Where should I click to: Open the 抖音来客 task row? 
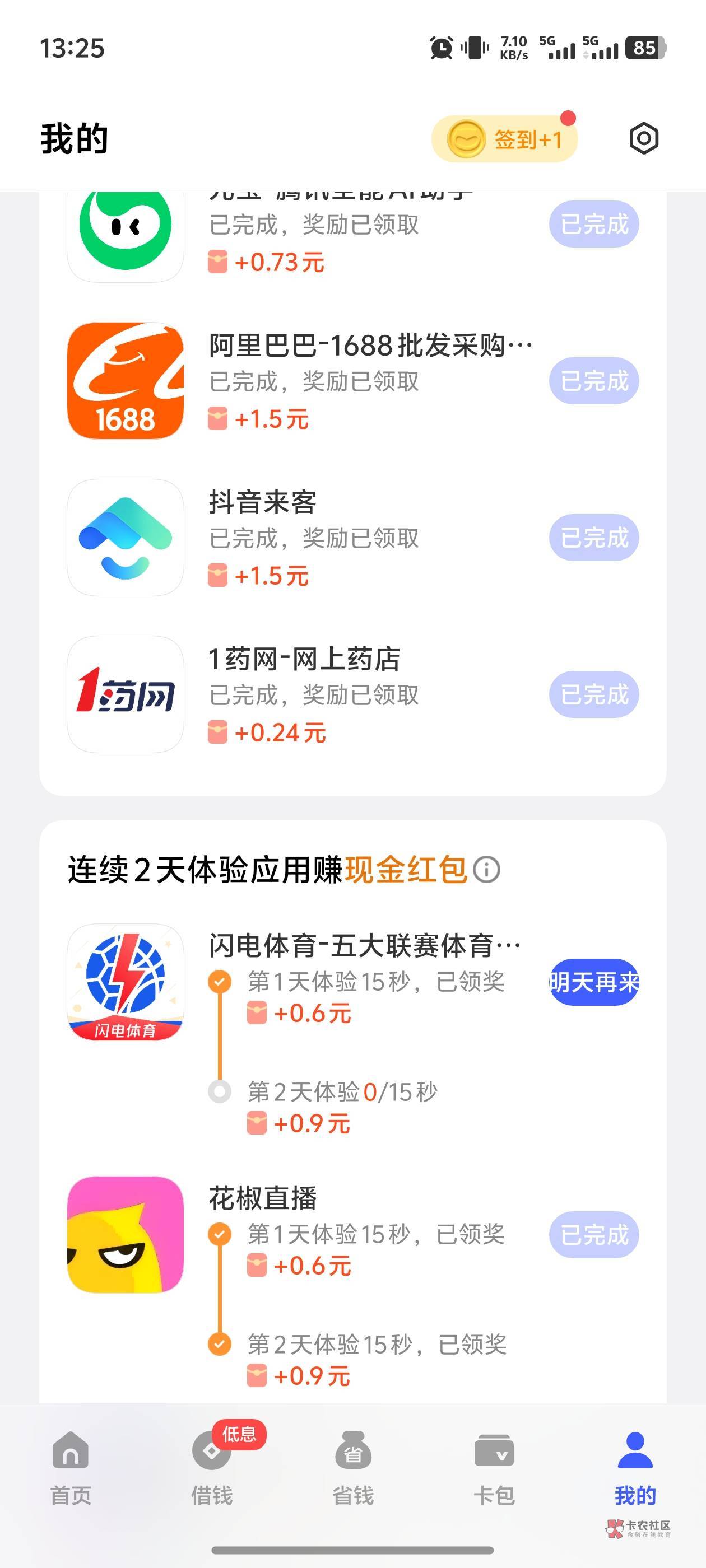352,538
